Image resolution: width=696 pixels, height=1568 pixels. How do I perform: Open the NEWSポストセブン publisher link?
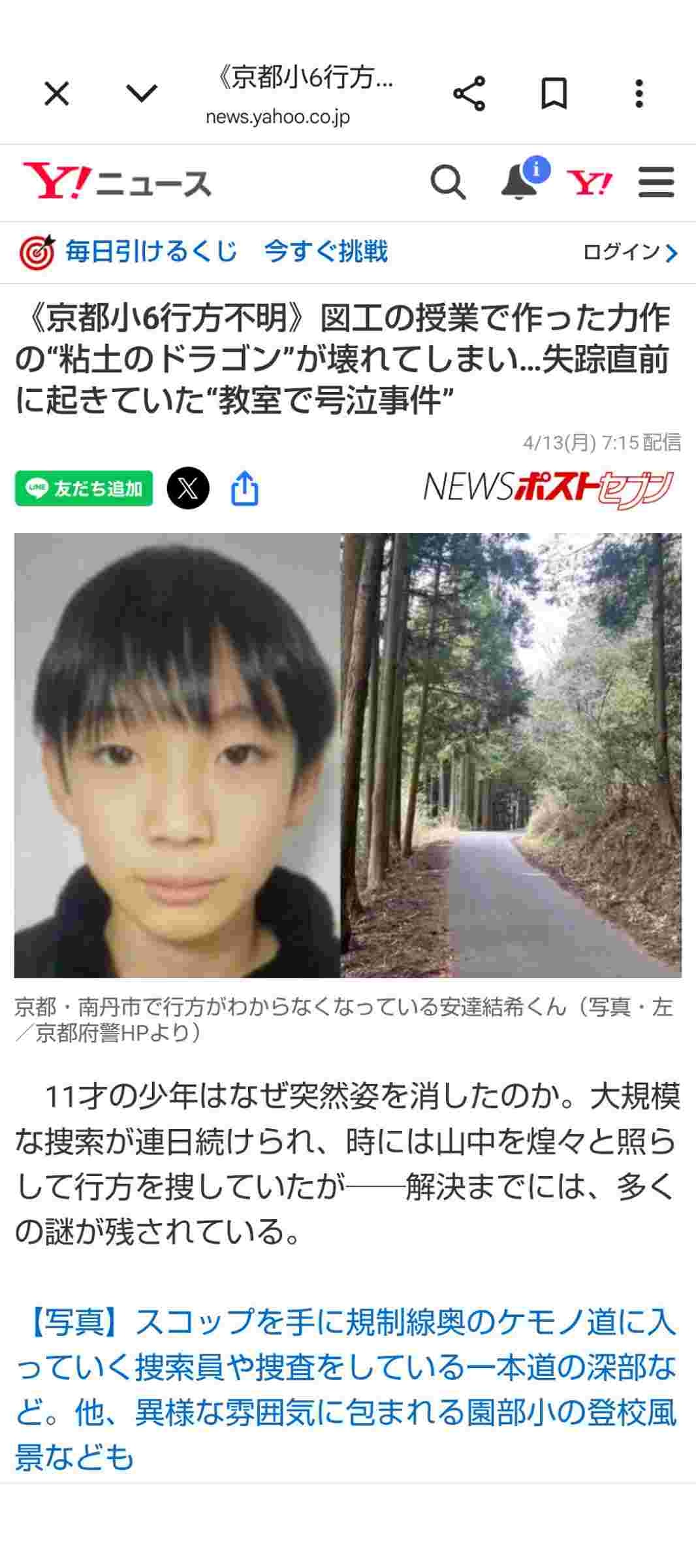click(548, 488)
